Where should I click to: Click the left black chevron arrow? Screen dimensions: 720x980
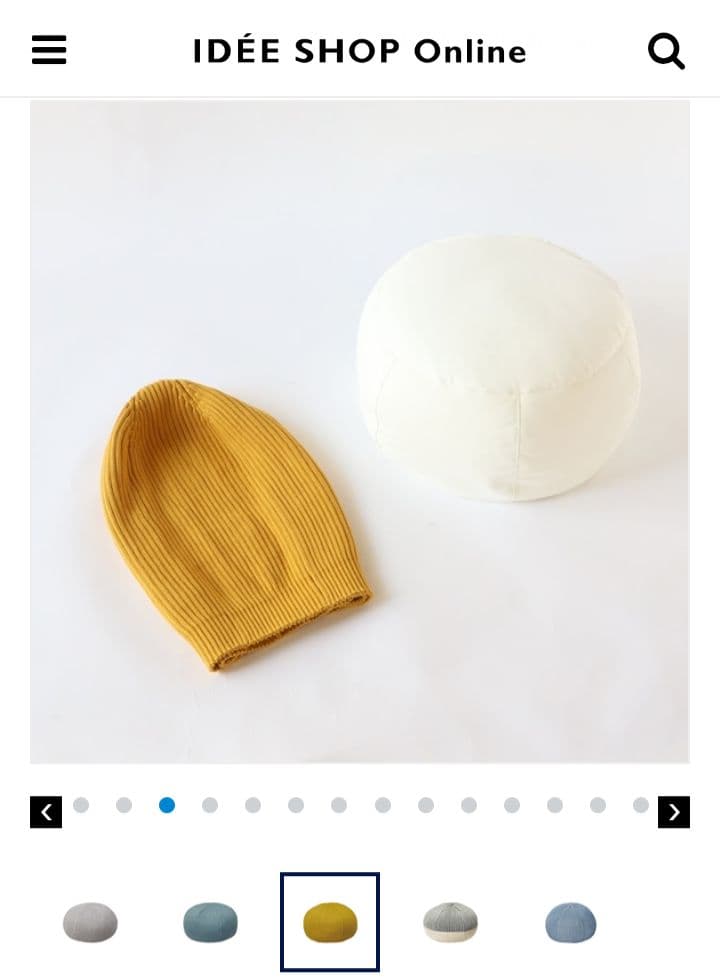pyautogui.click(x=45, y=812)
